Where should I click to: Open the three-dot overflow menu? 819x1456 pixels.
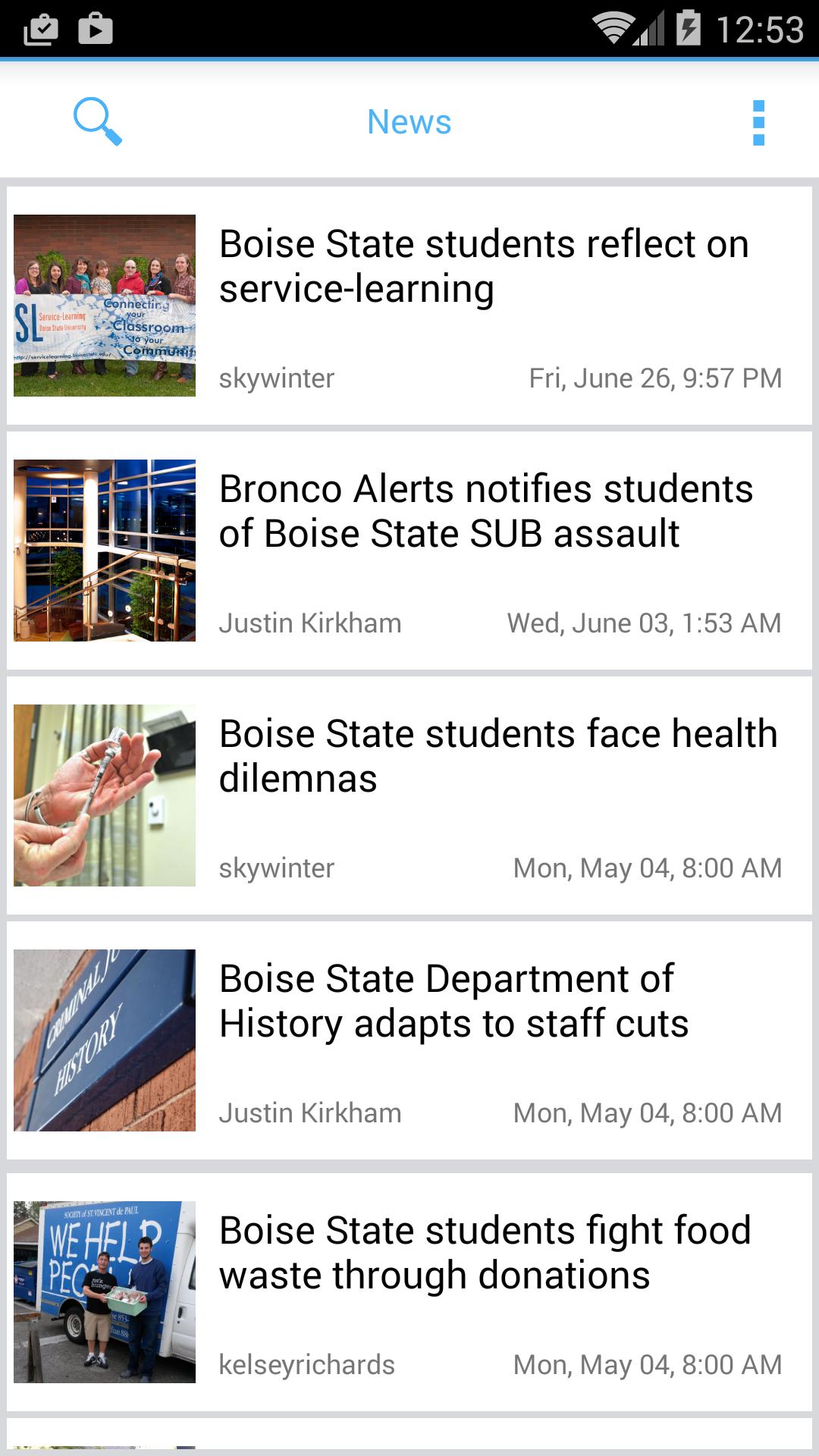click(x=758, y=122)
